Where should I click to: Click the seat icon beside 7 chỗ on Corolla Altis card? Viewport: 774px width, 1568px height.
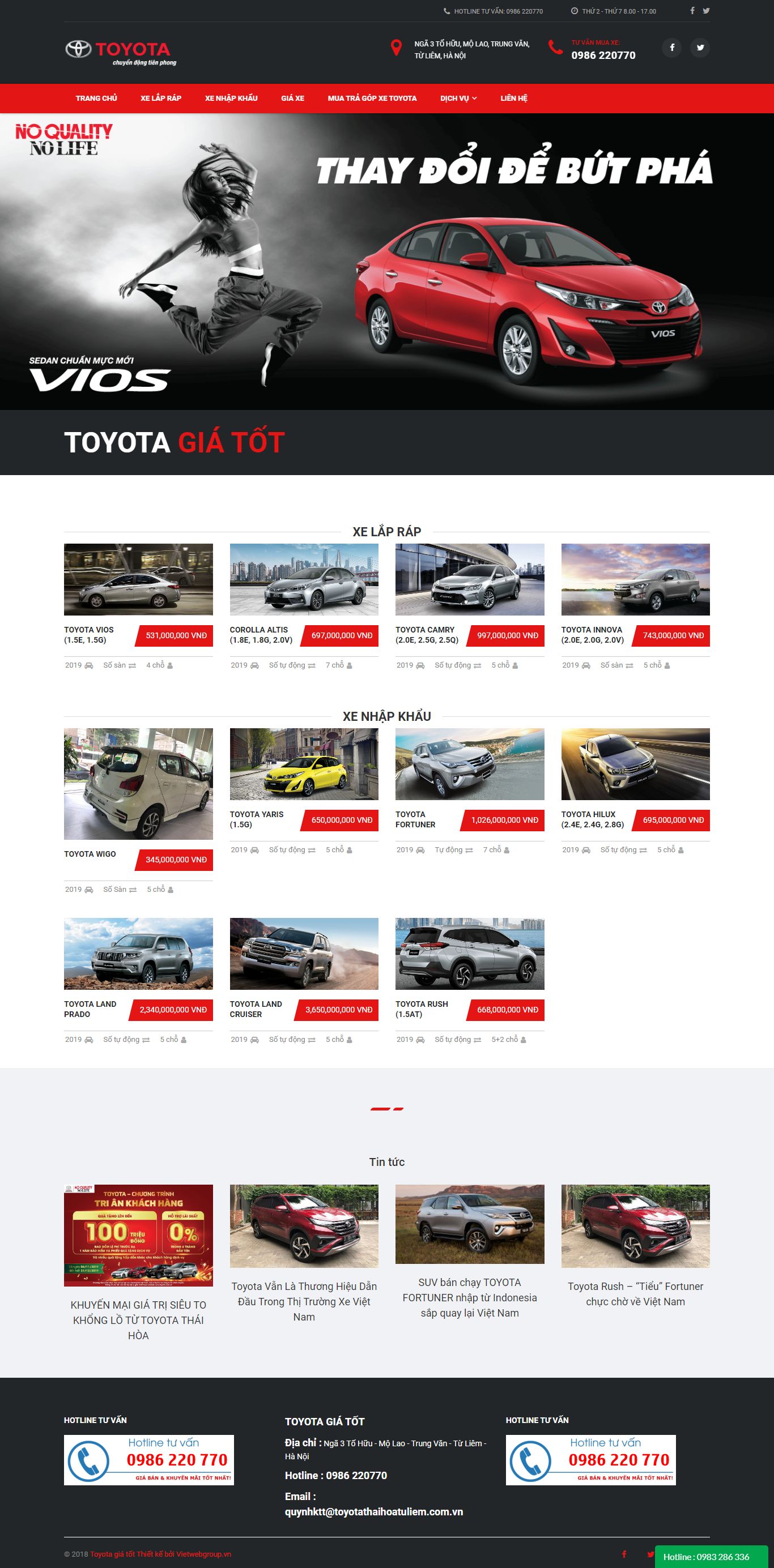(x=349, y=666)
